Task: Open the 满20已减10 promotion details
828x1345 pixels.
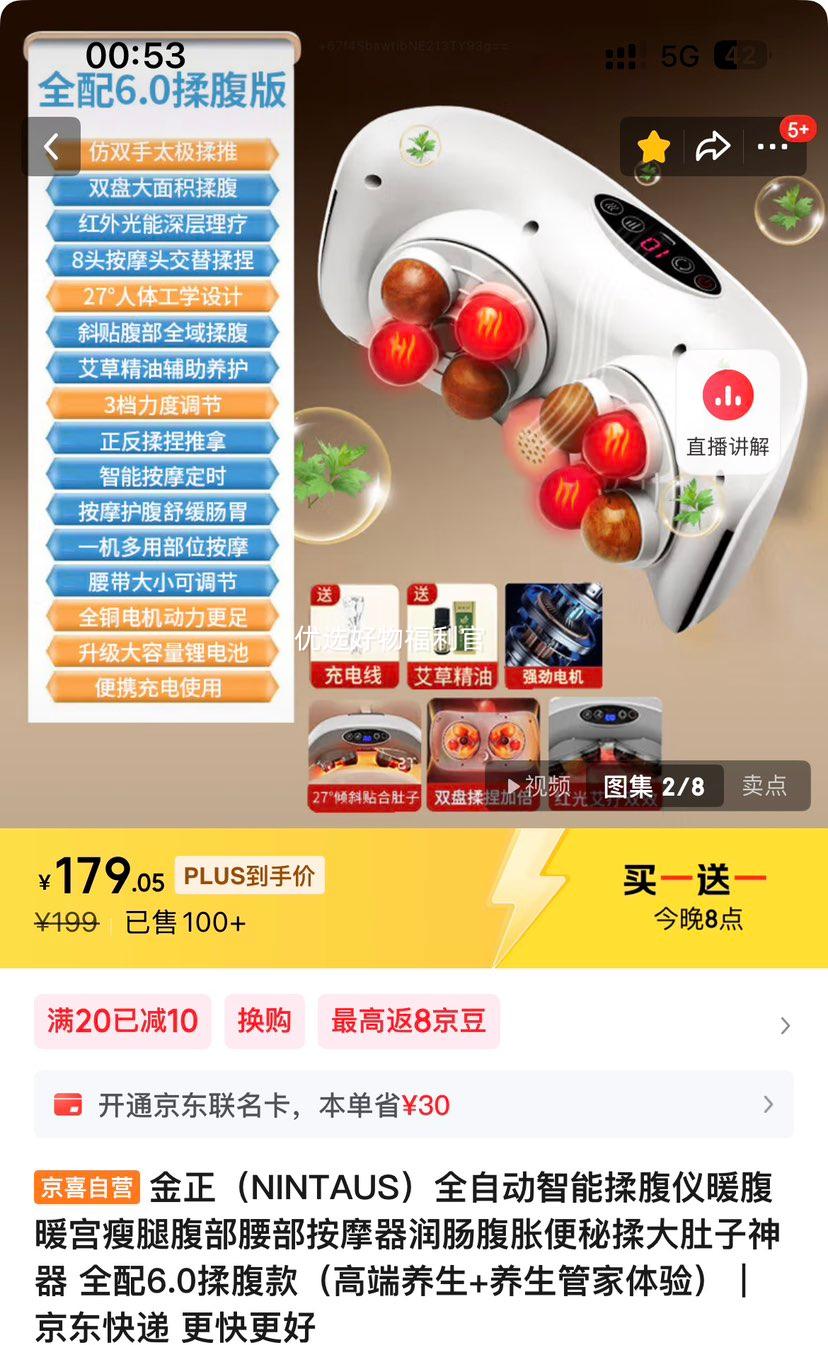Action: point(122,1021)
